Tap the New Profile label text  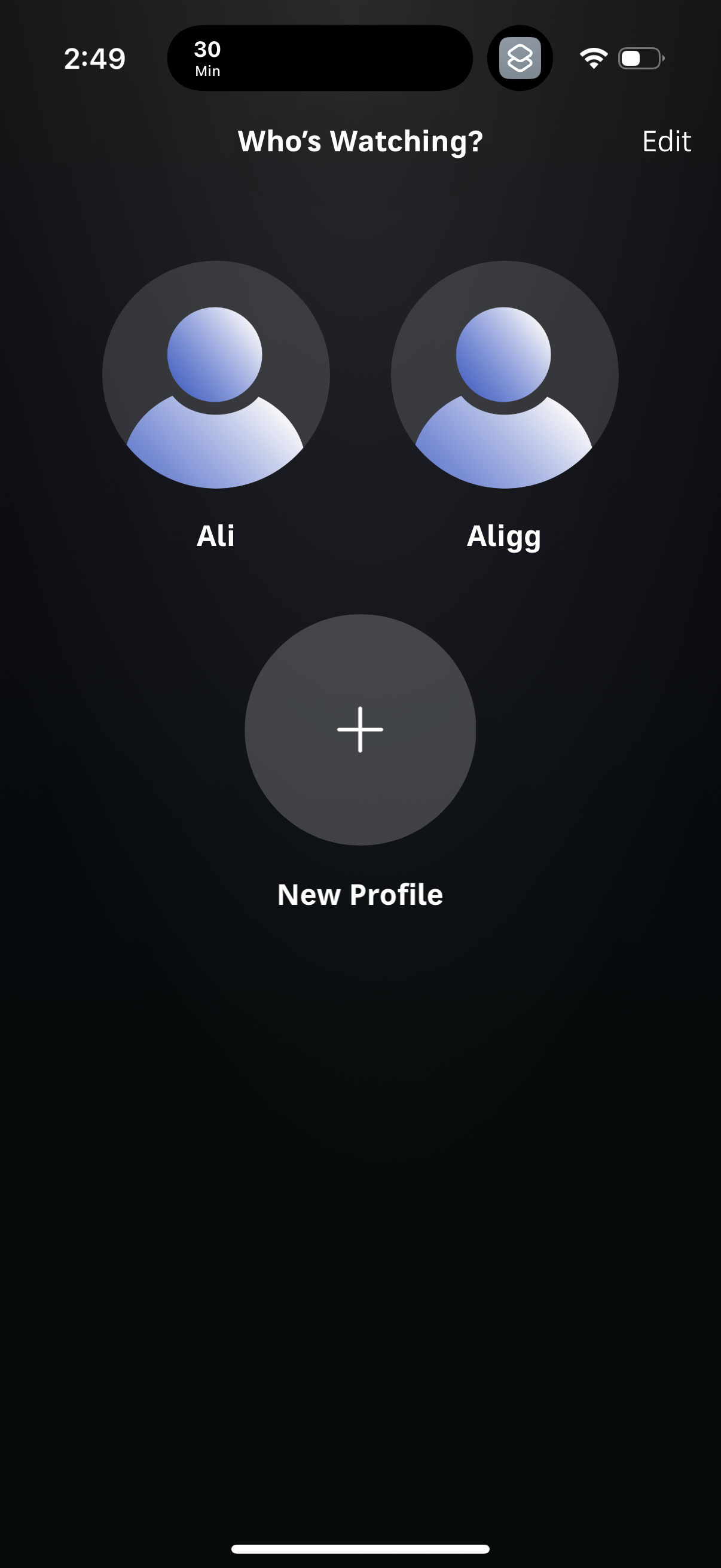[x=359, y=894]
